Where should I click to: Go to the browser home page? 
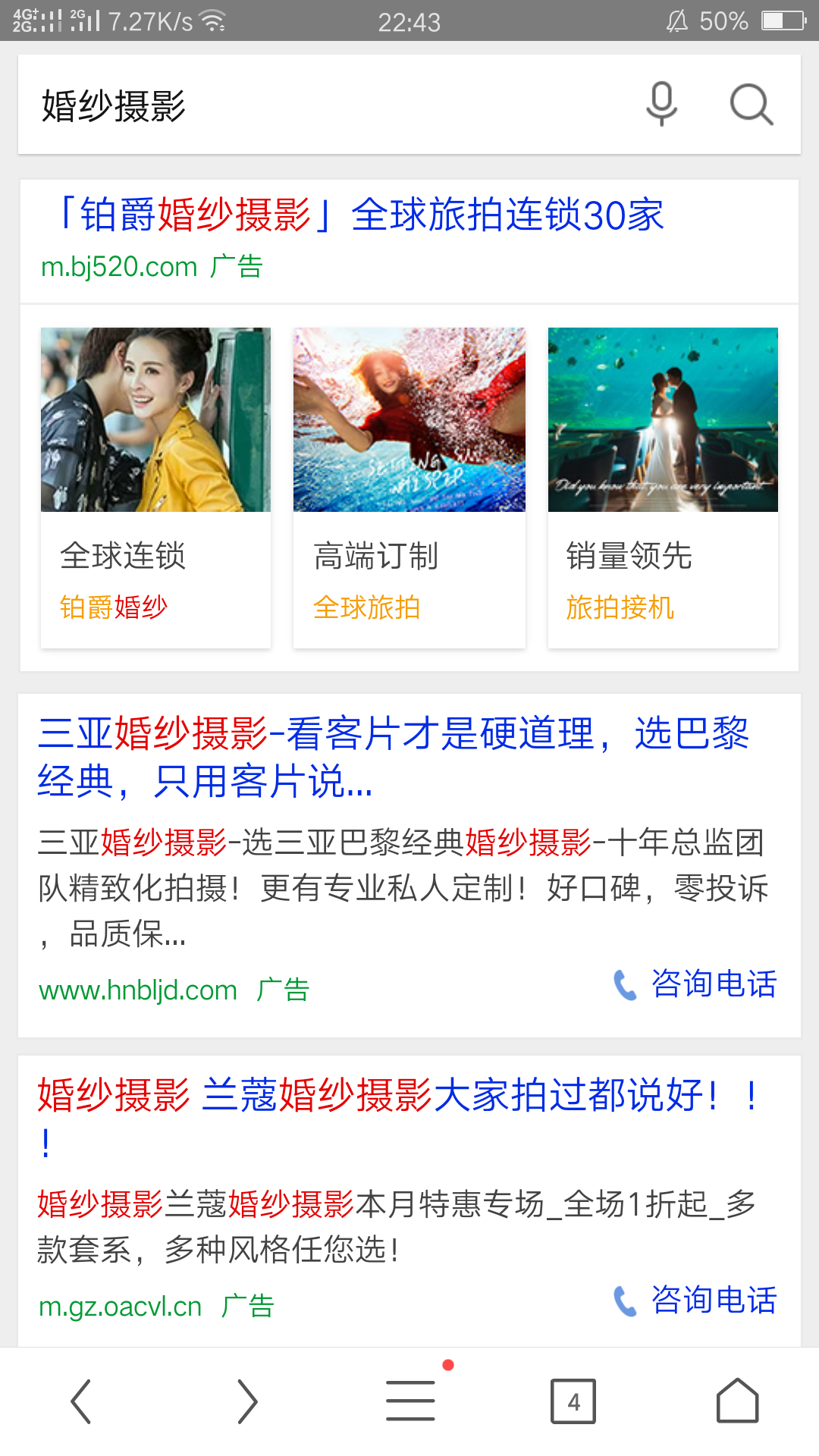coord(737,1401)
